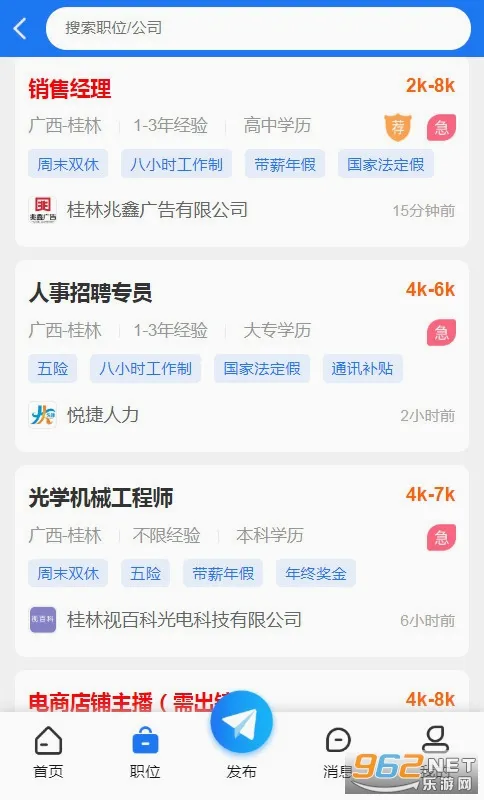Go back using the top arrow
Image resolution: width=484 pixels, height=800 pixels.
click(19, 29)
